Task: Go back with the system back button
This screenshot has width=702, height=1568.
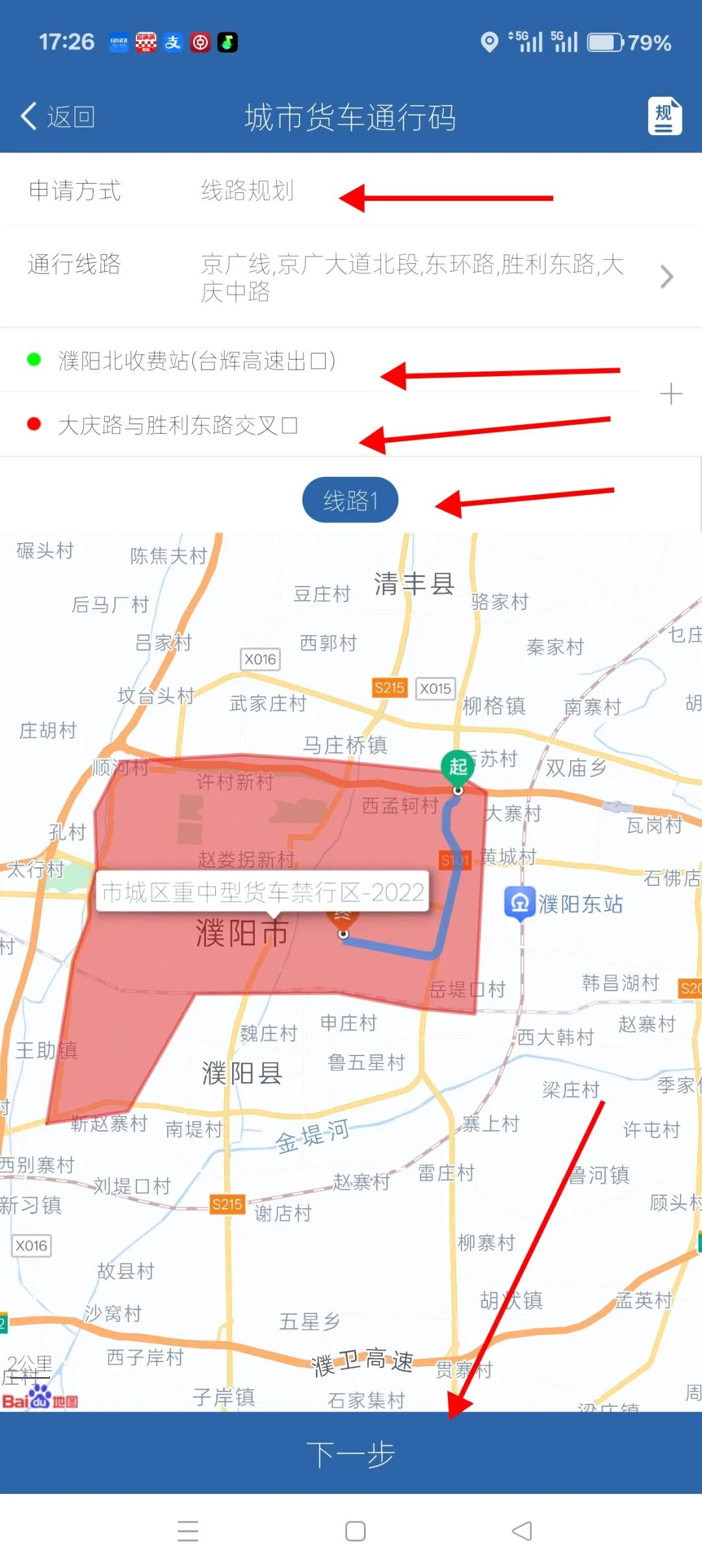Action: click(522, 1531)
